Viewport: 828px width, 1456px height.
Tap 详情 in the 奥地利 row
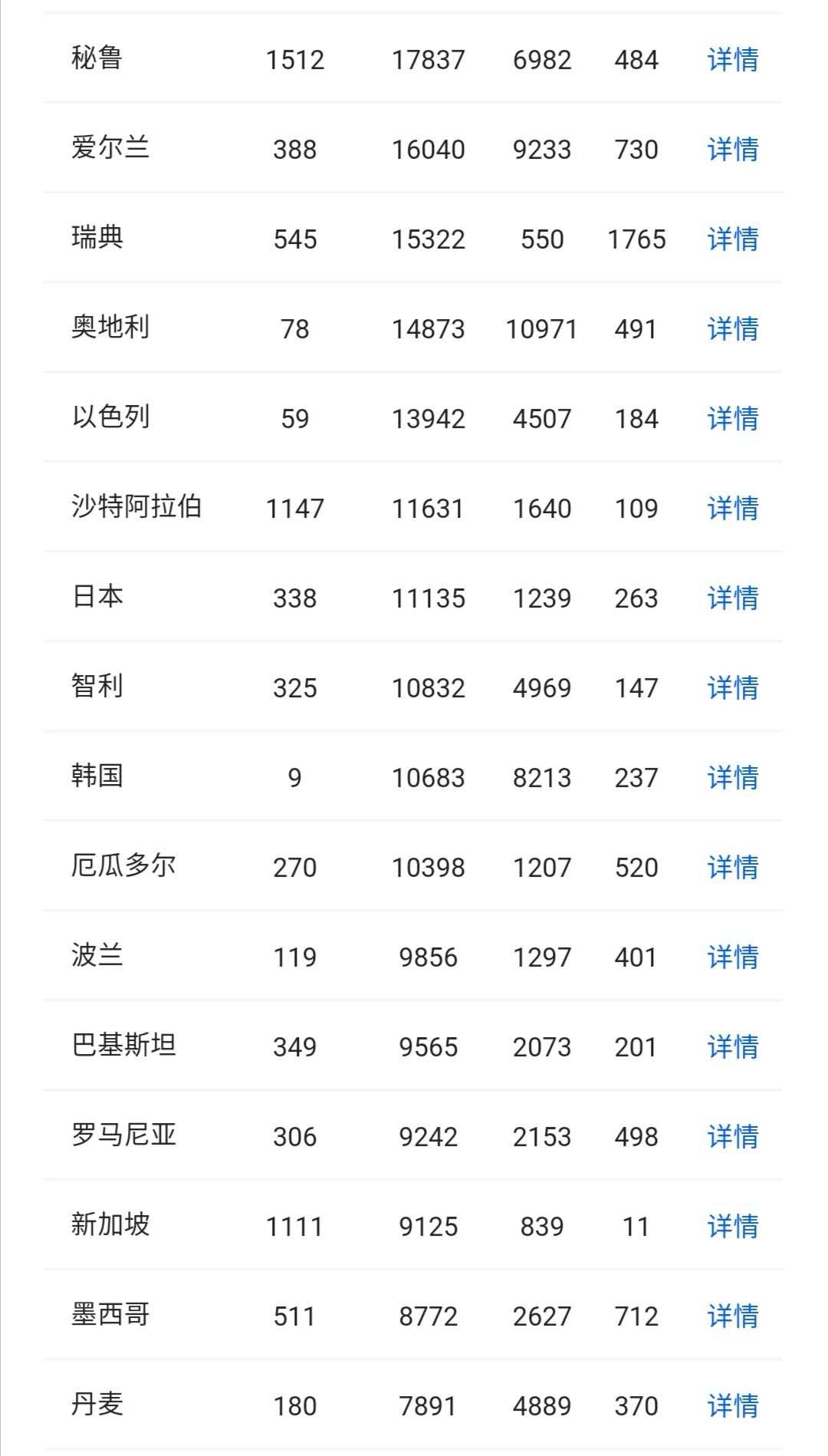[733, 328]
